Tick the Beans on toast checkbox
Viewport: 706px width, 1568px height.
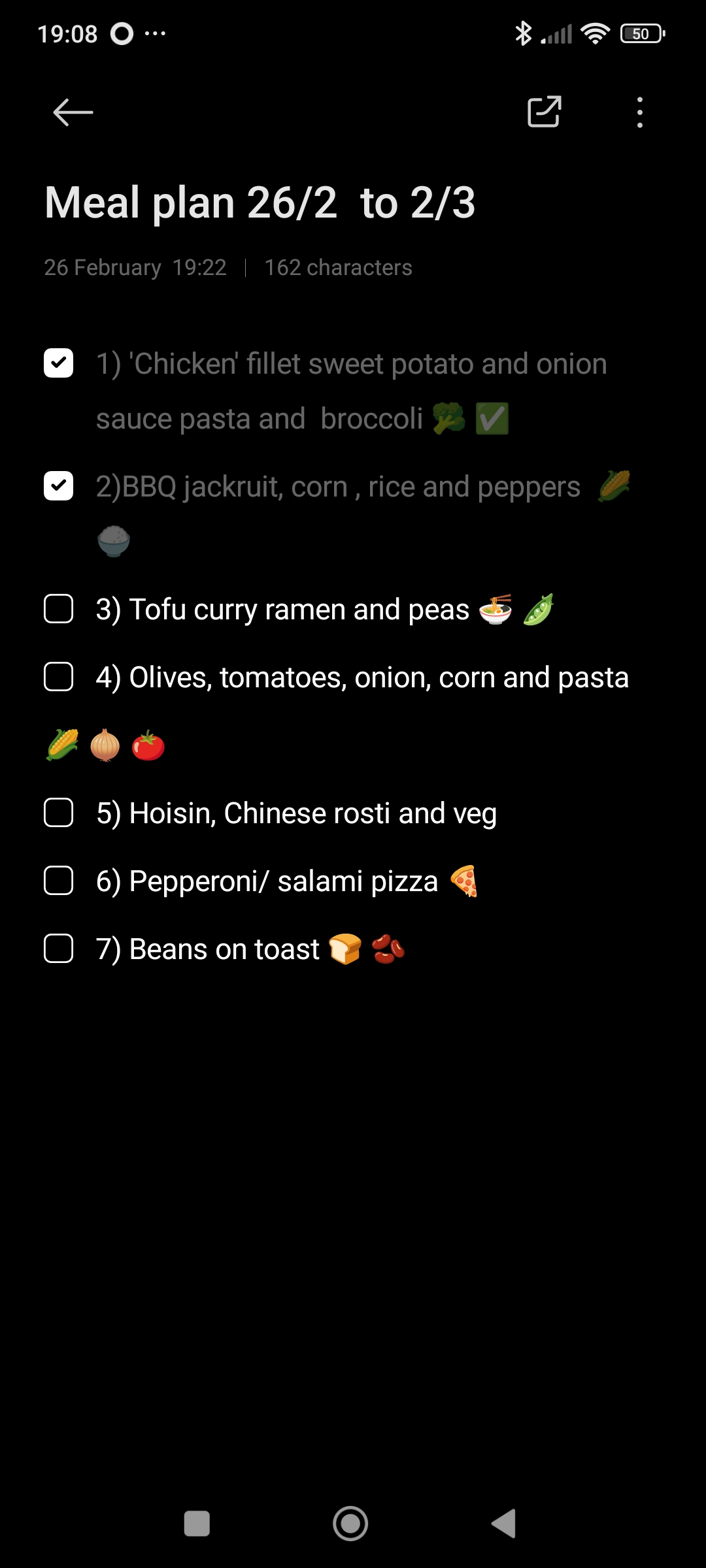(58, 949)
